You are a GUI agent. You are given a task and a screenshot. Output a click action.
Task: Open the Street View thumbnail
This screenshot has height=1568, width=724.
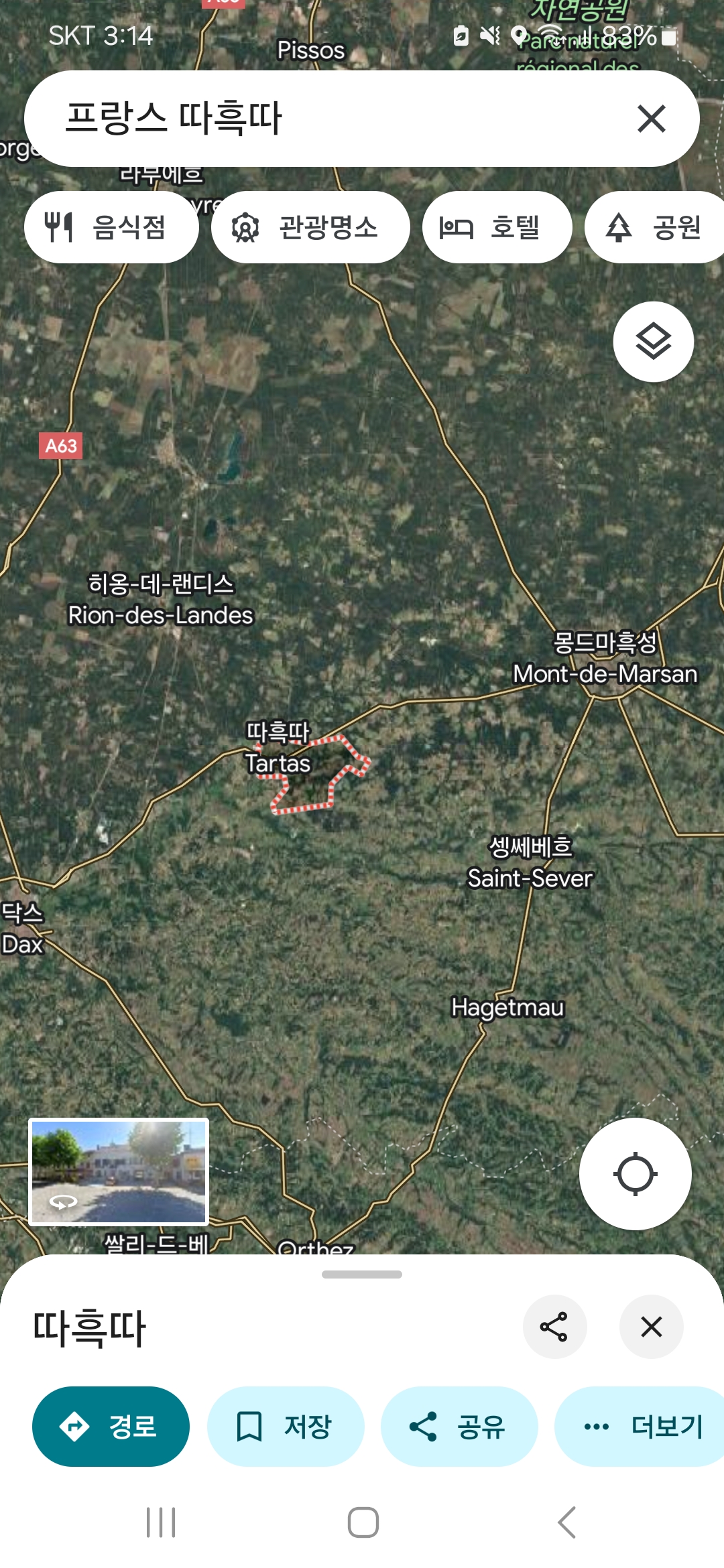pyautogui.click(x=119, y=1172)
